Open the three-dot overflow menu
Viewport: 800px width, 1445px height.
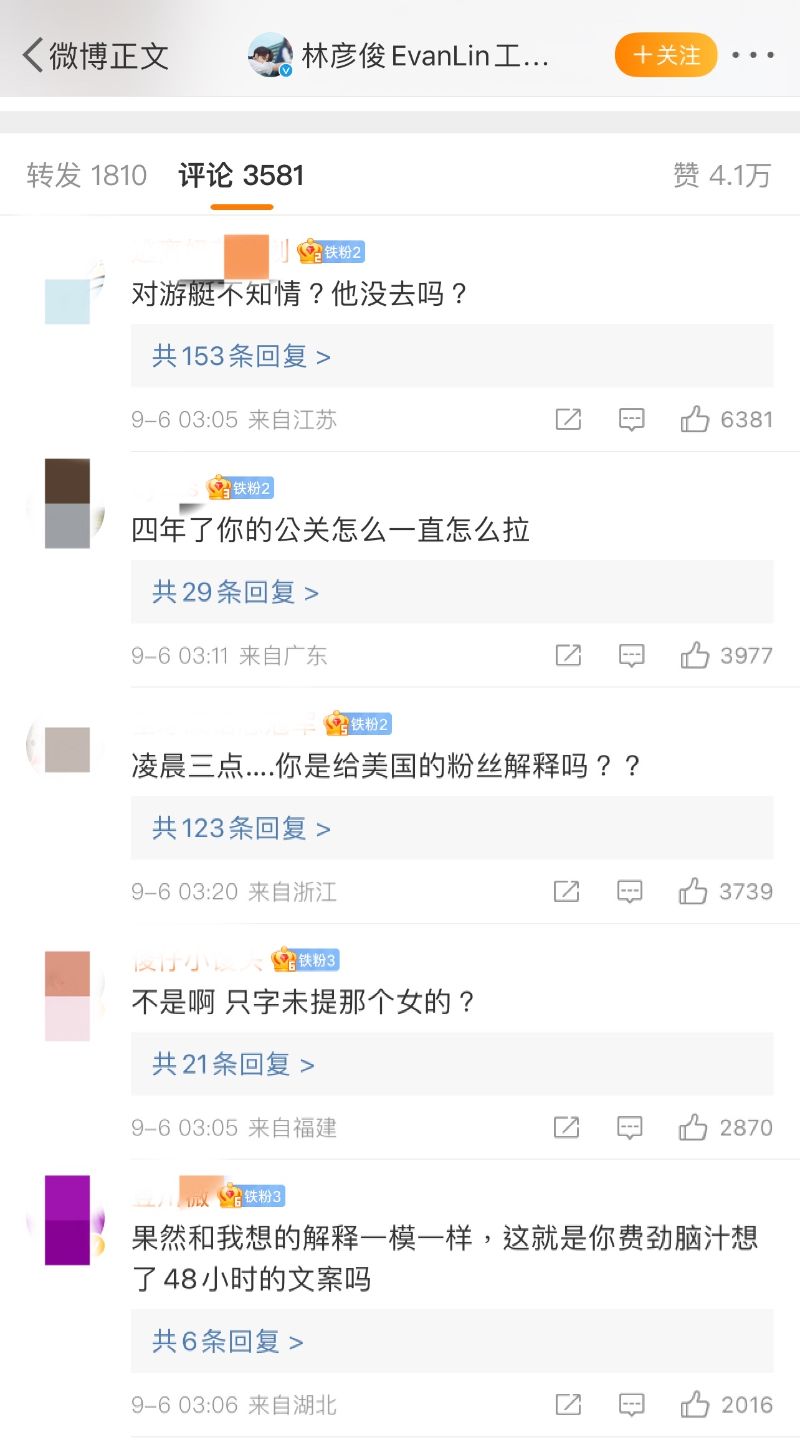click(x=753, y=55)
